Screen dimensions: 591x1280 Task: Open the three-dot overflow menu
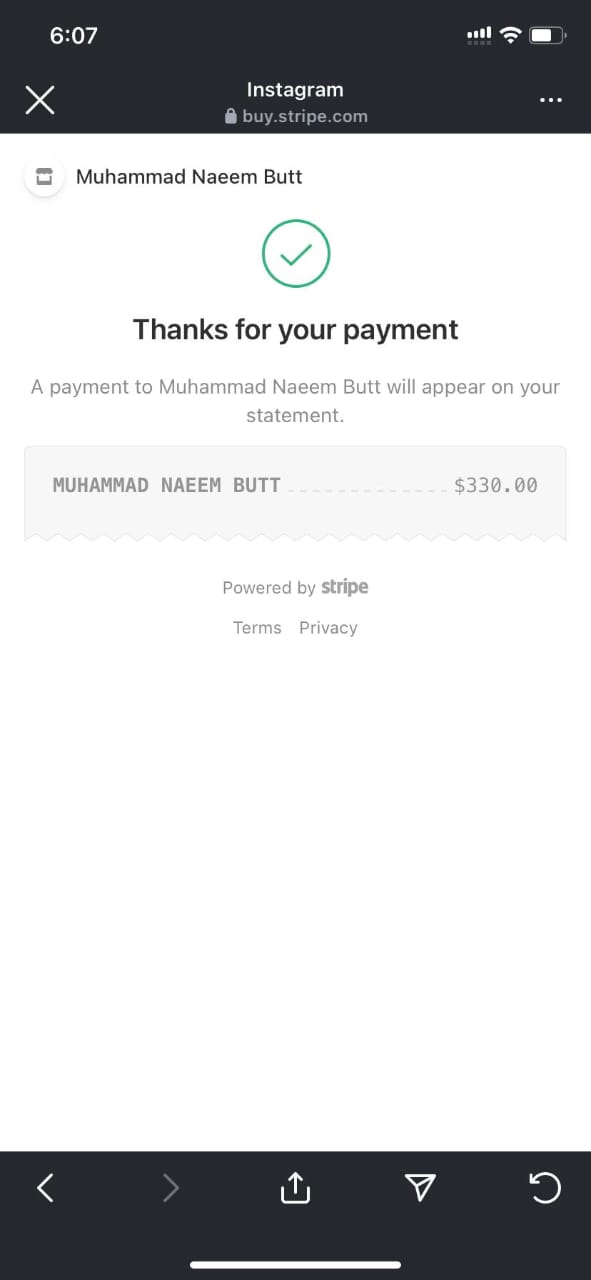pyautogui.click(x=551, y=100)
